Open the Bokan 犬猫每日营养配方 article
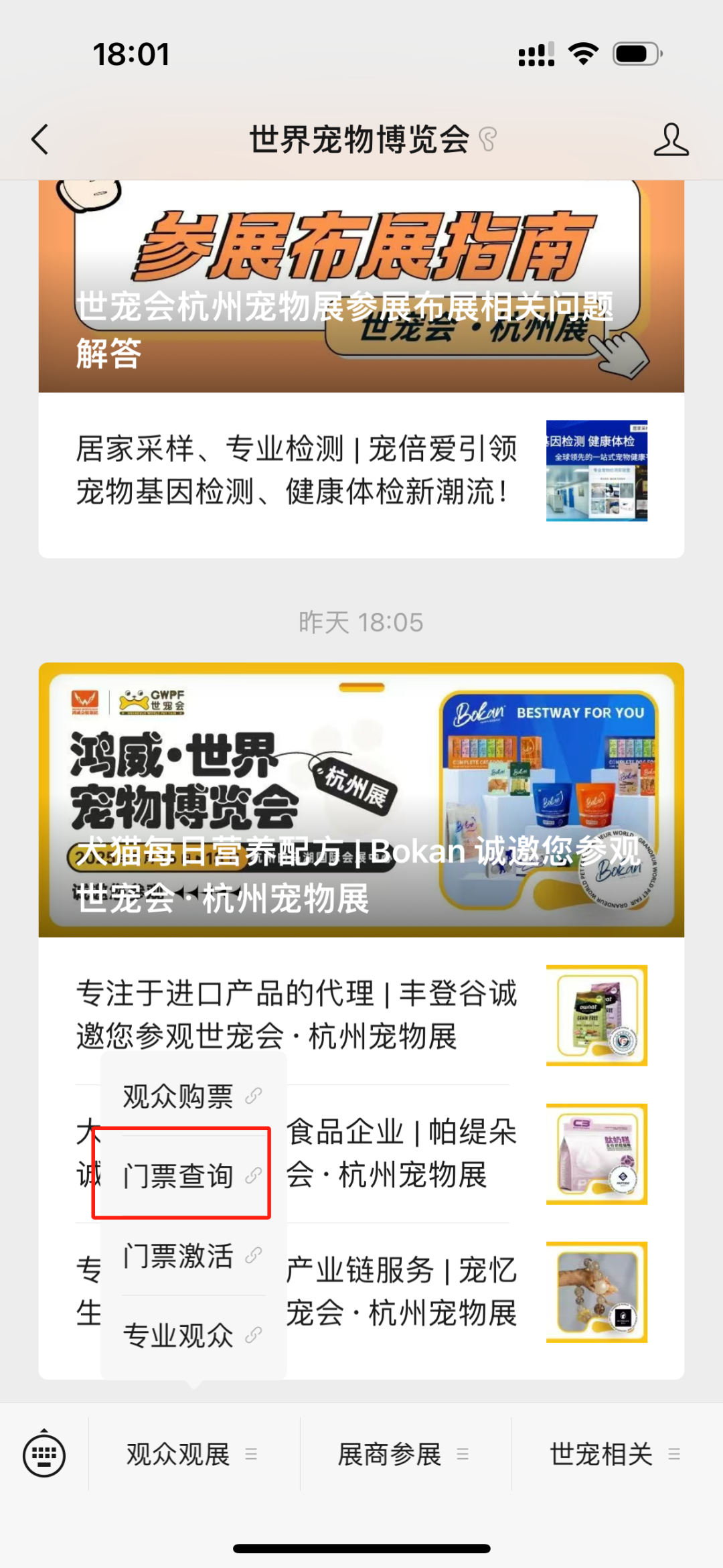This screenshot has height=1568, width=723. pos(361,800)
